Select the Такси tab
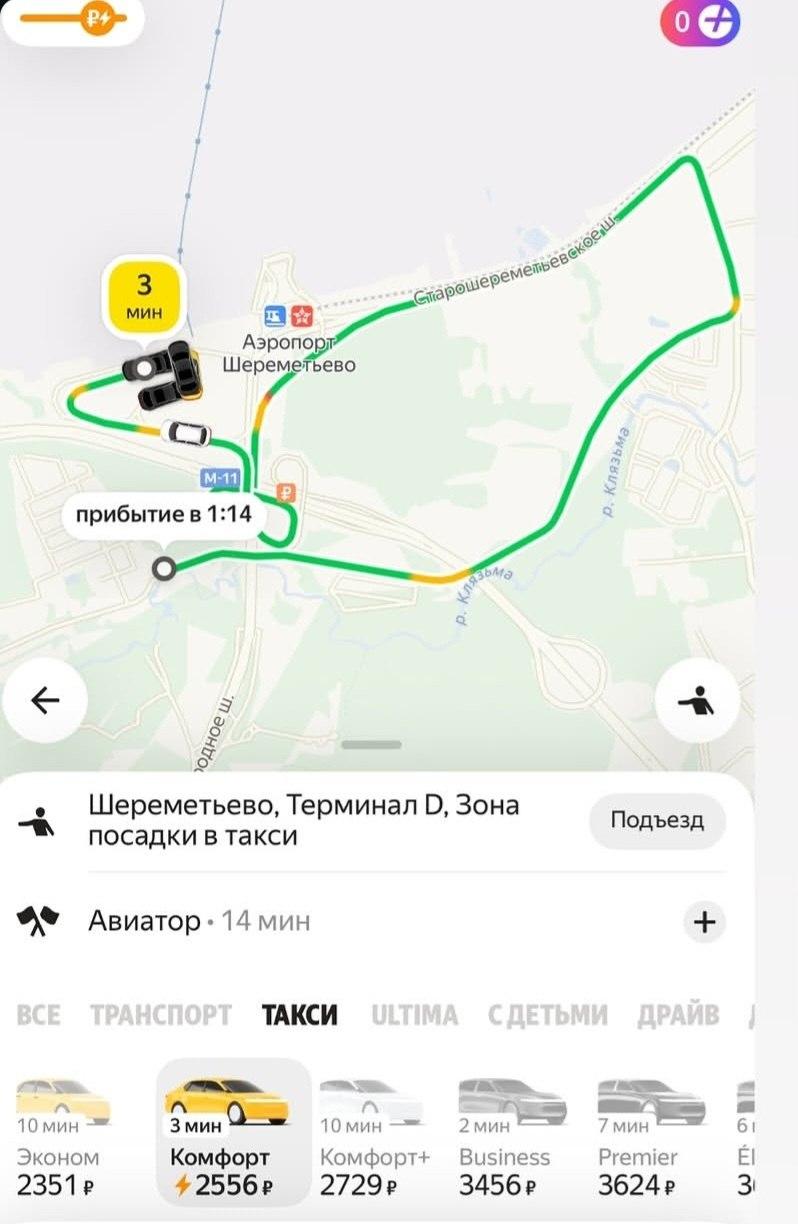 pyautogui.click(x=300, y=1015)
